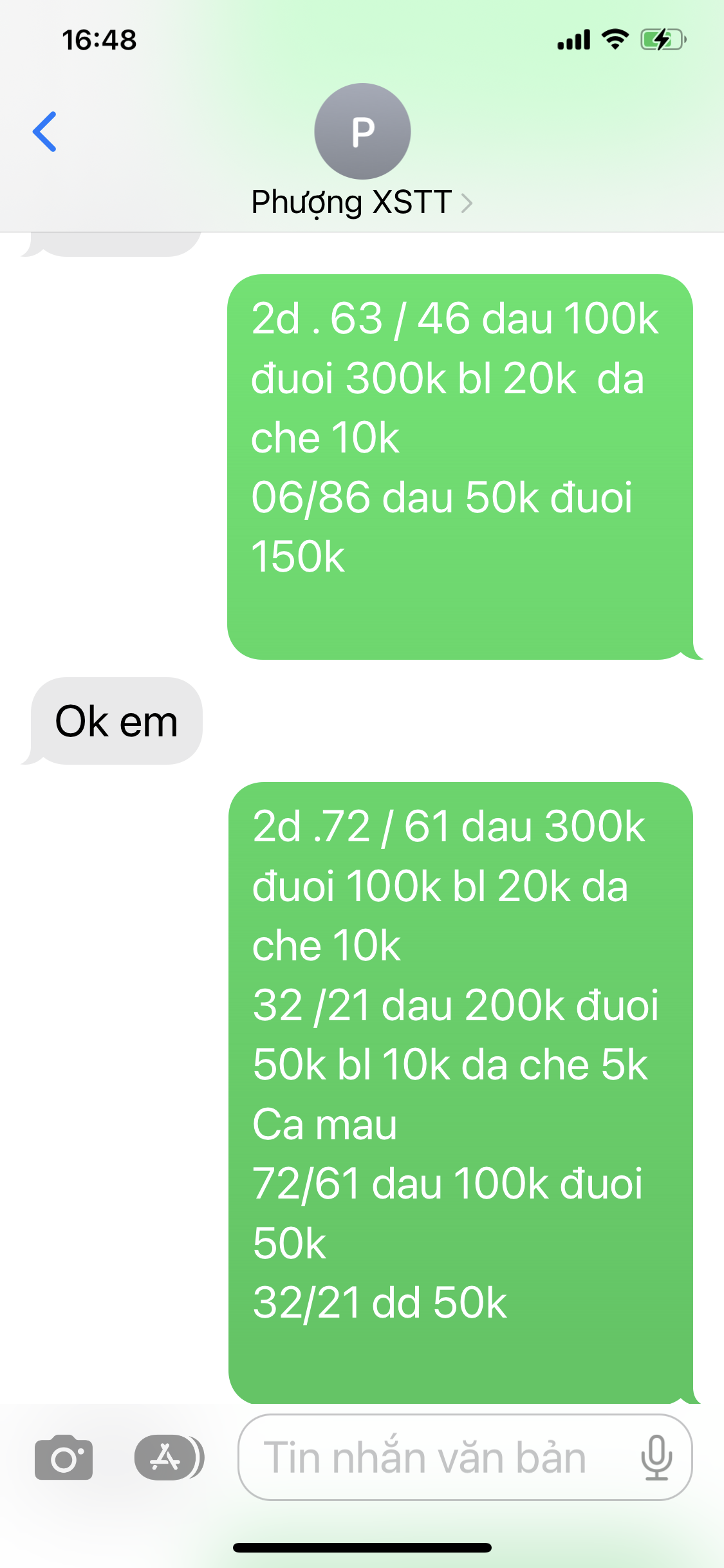Open the App Store apps drawer

click(x=166, y=1457)
